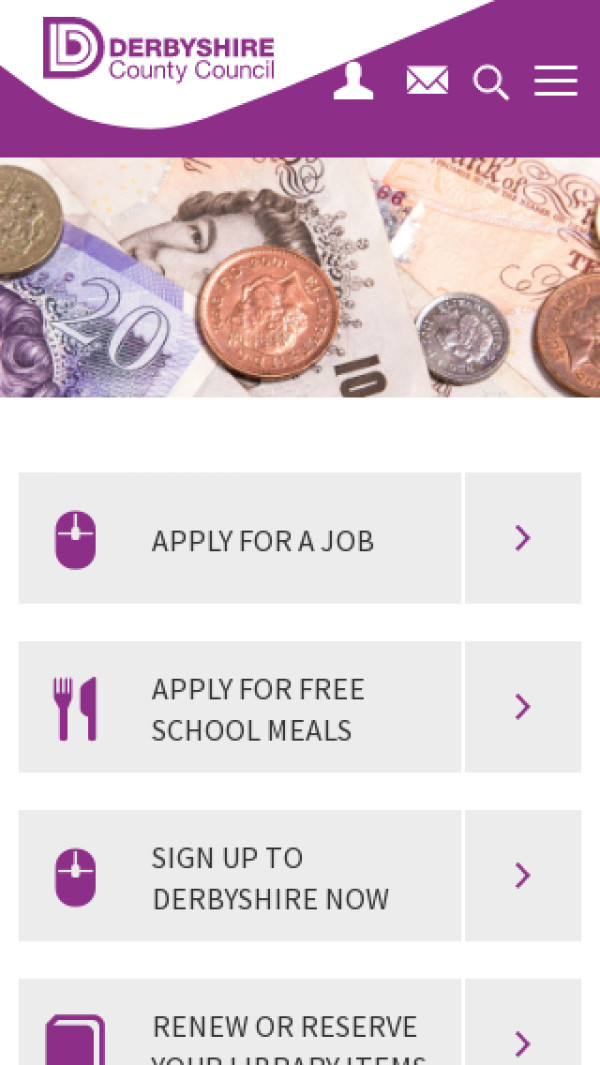Open site search
Viewport: 600px width, 1065px height.
coord(491,82)
